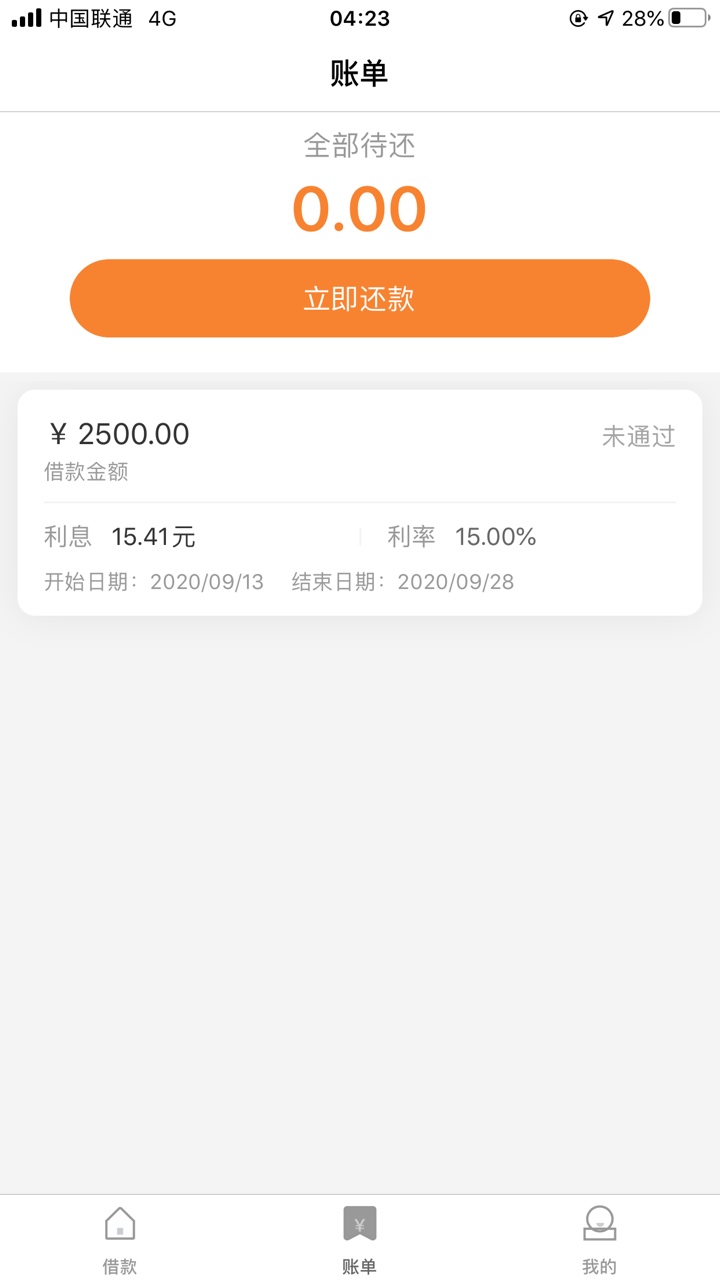Image resolution: width=720 pixels, height=1280 pixels.
Task: Select the 账单 tab
Action: 360,1240
